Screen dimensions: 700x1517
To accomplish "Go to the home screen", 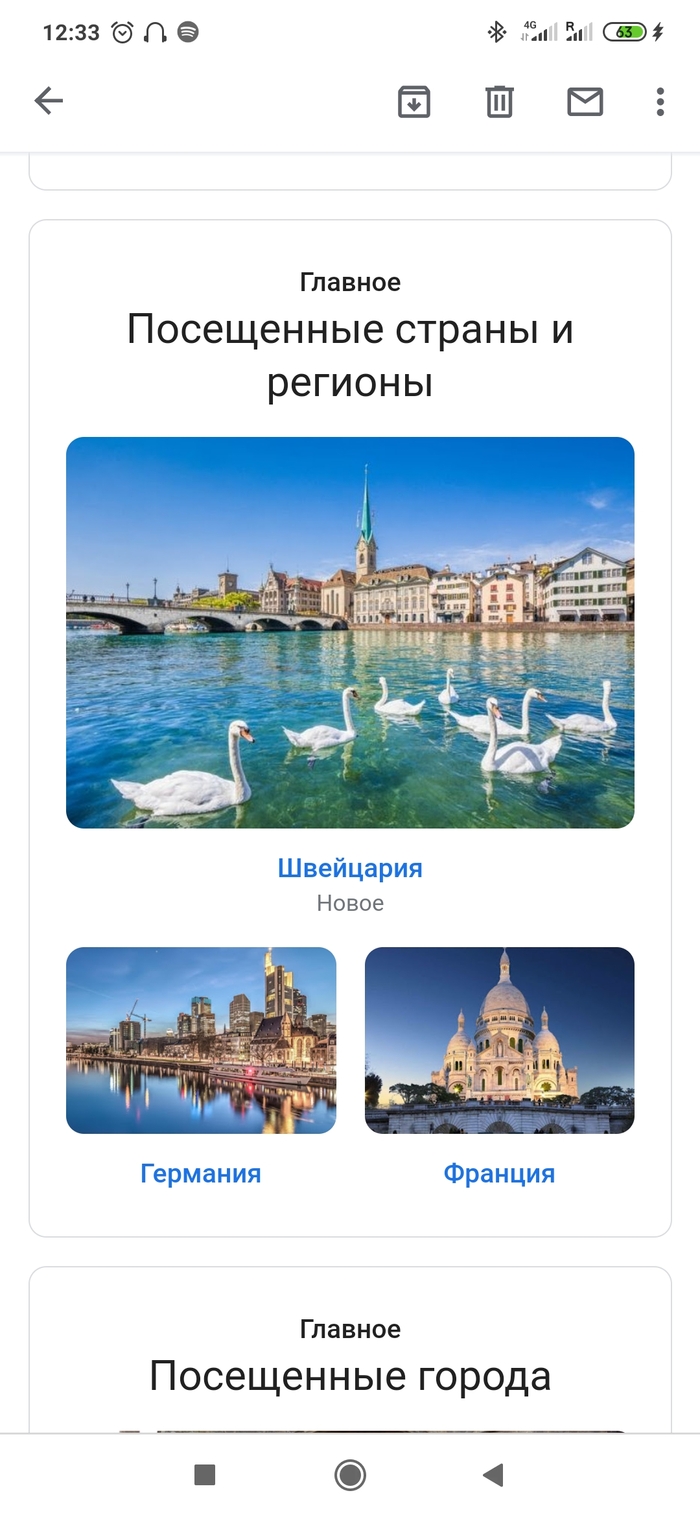I will coord(350,1474).
